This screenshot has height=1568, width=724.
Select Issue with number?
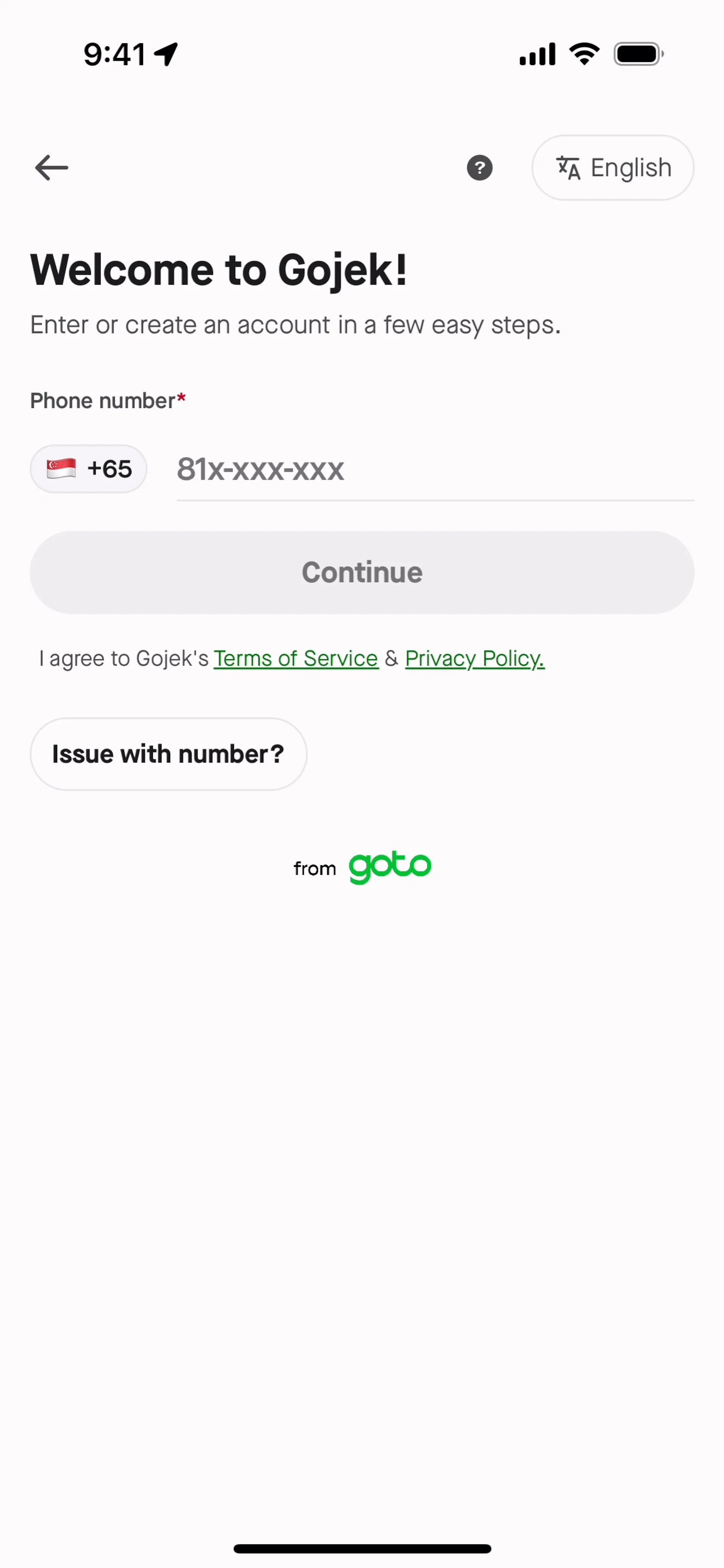168,754
